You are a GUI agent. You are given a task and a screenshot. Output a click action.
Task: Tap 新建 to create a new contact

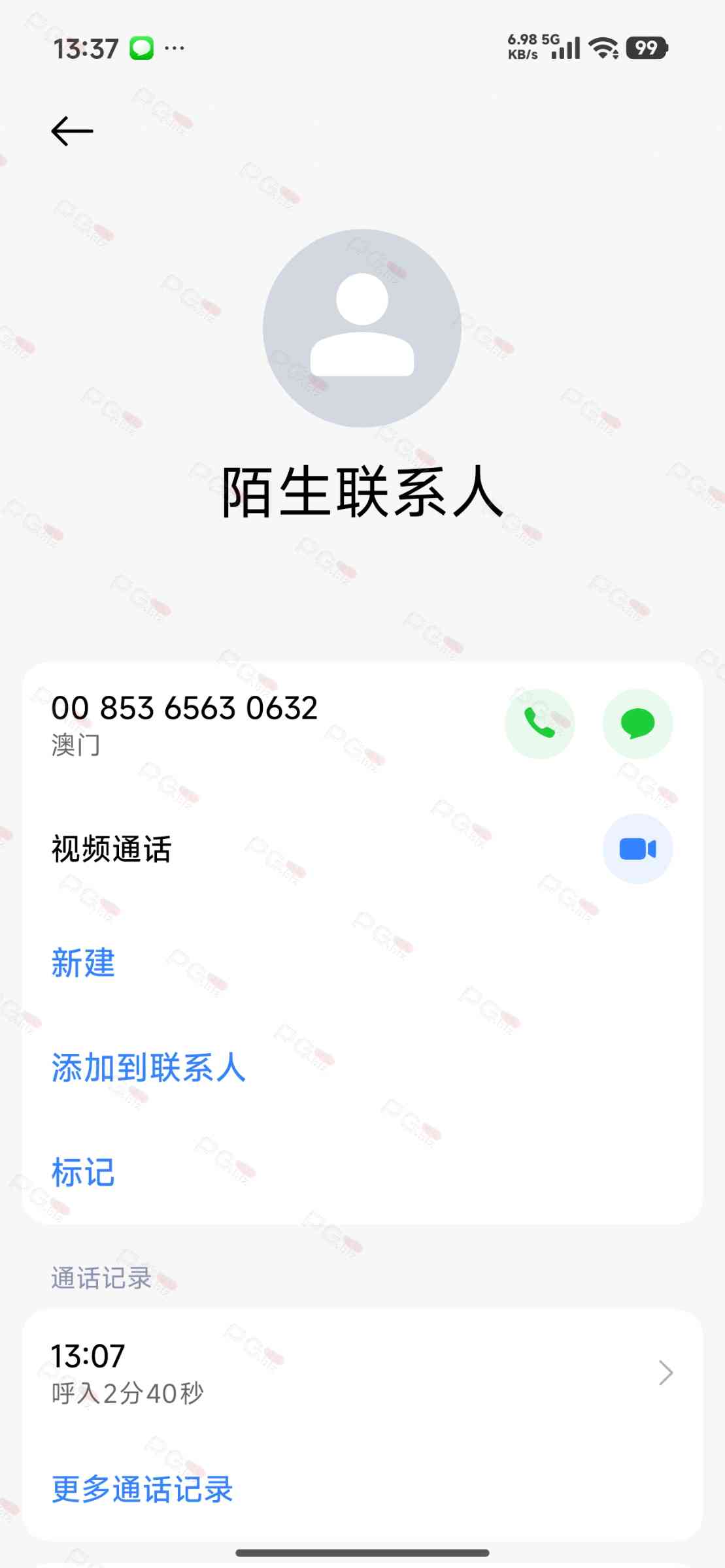coord(83,963)
